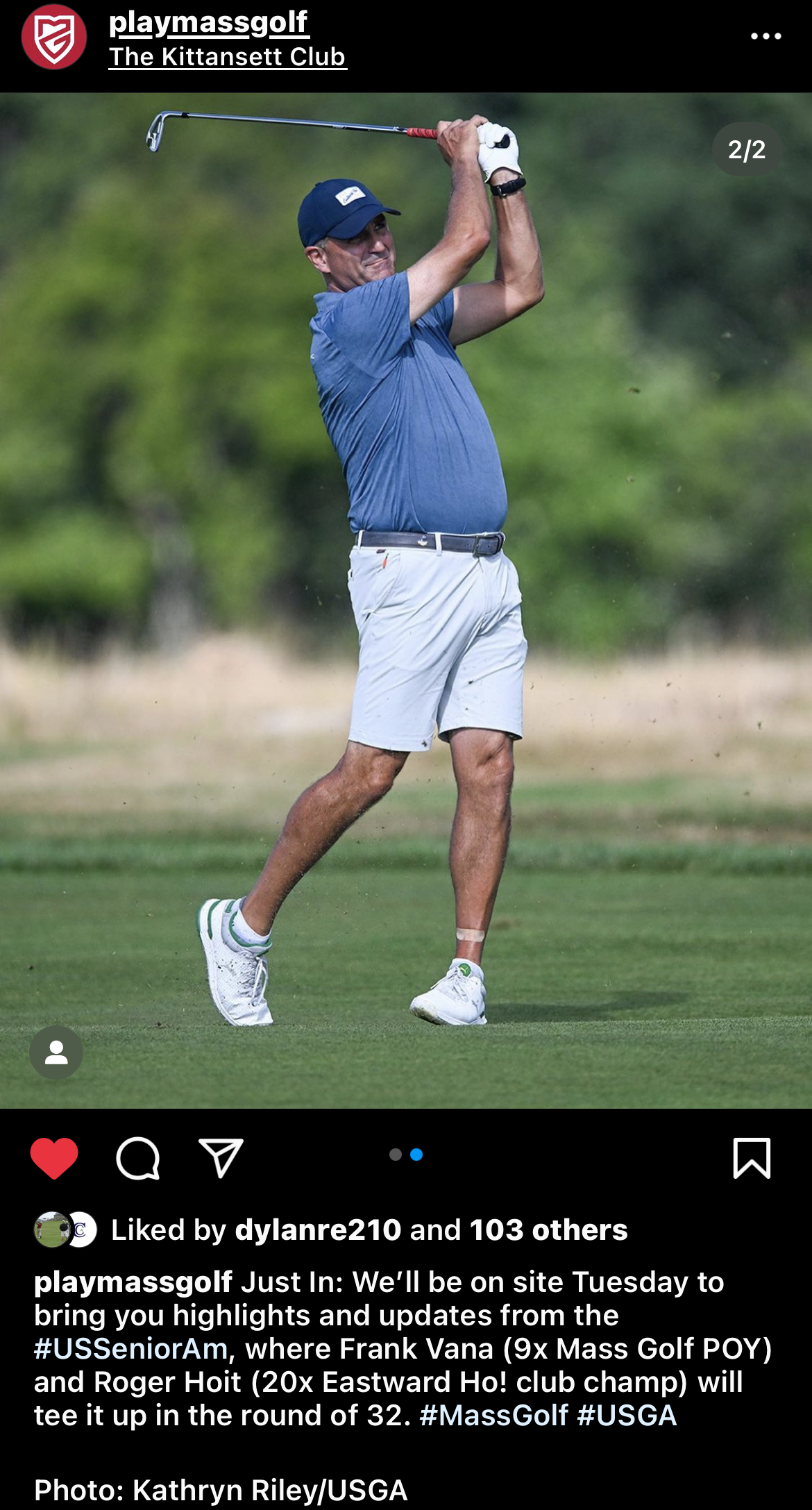View the 103 others who liked

[x=548, y=1230]
